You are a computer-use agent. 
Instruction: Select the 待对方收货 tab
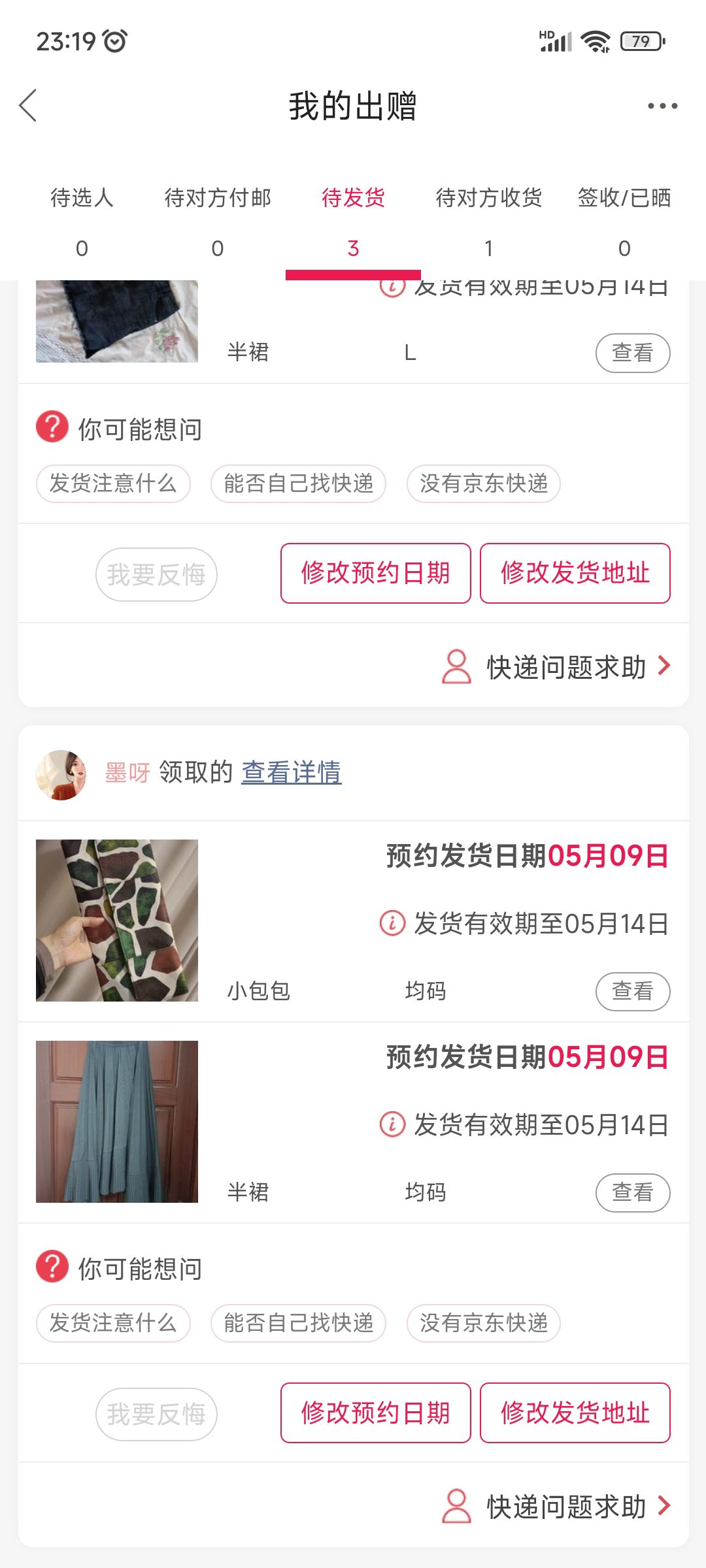coord(489,222)
